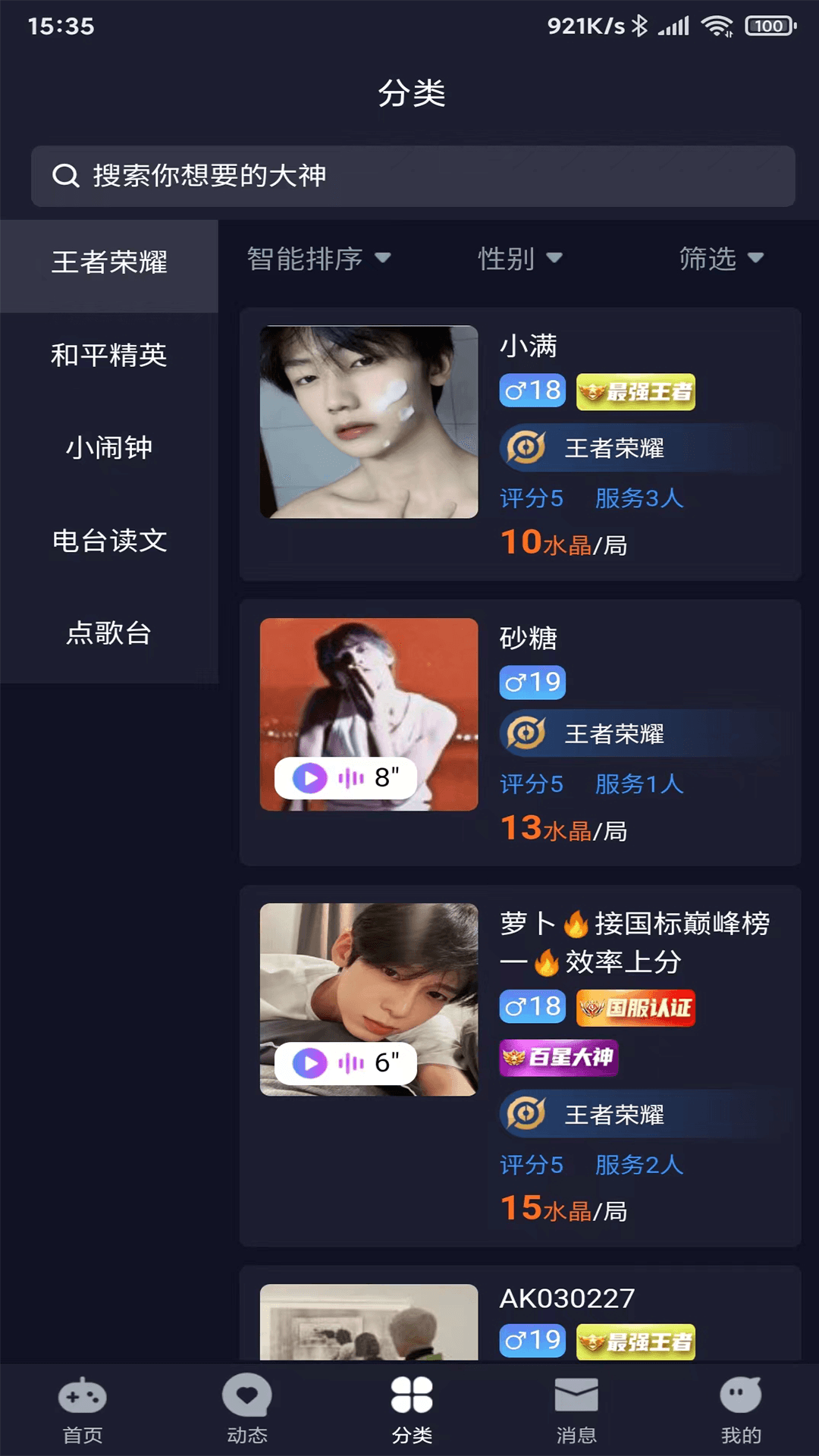819x1456 pixels.
Task: Expand the 筛选 filter dropdown
Action: pyautogui.click(x=720, y=259)
